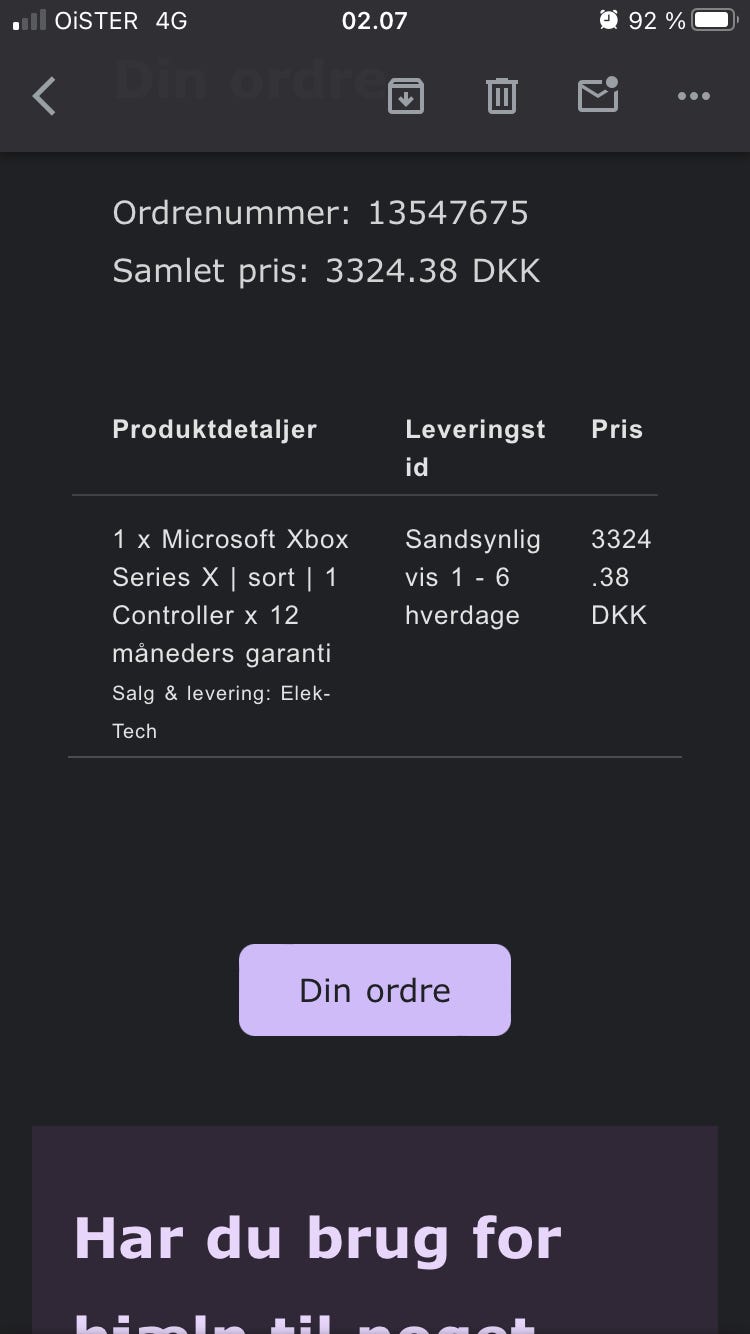Open the Produktdetaljer column header
The width and height of the screenshot is (750, 1334).
pos(214,429)
